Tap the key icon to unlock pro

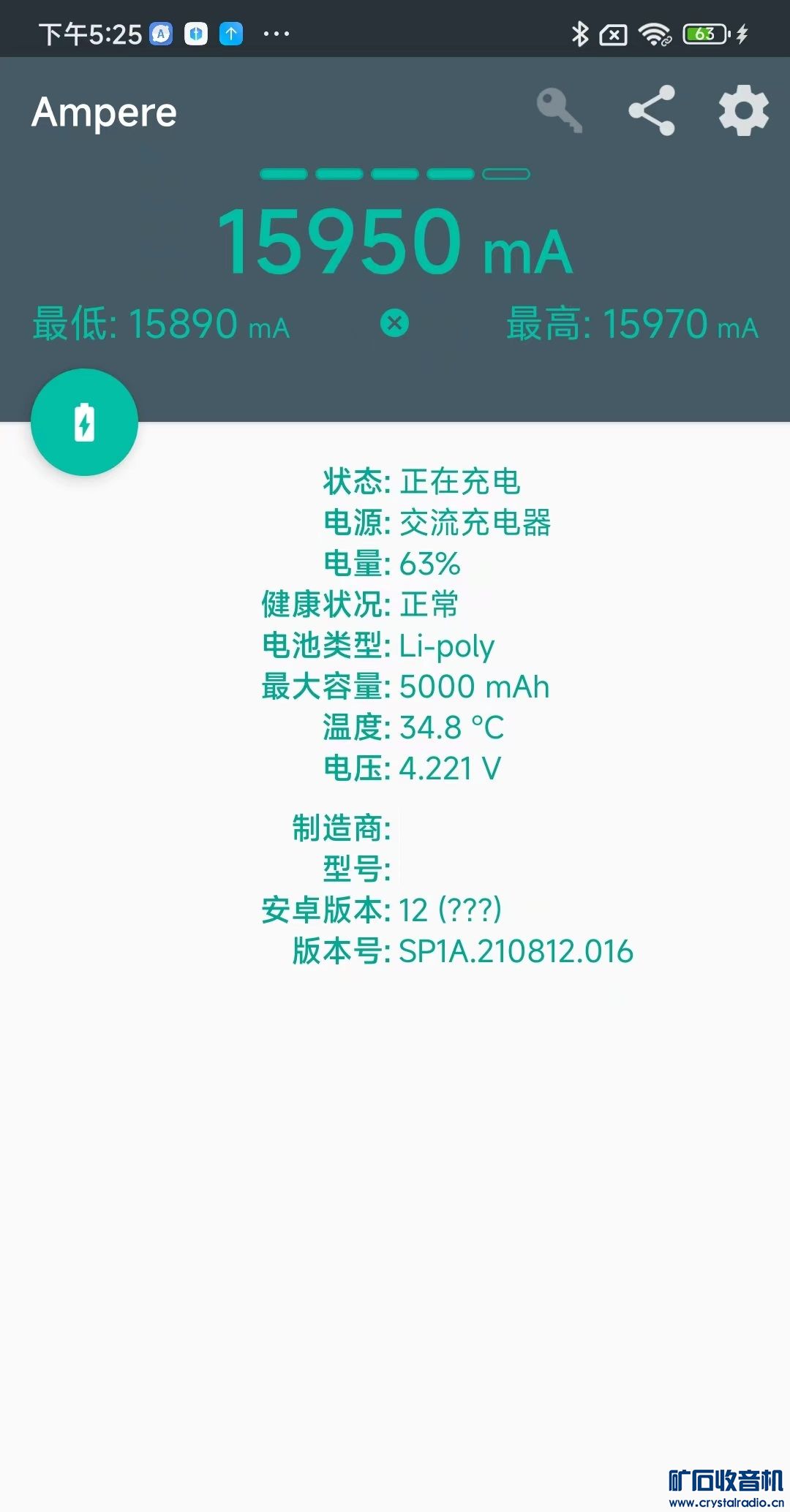(x=560, y=111)
